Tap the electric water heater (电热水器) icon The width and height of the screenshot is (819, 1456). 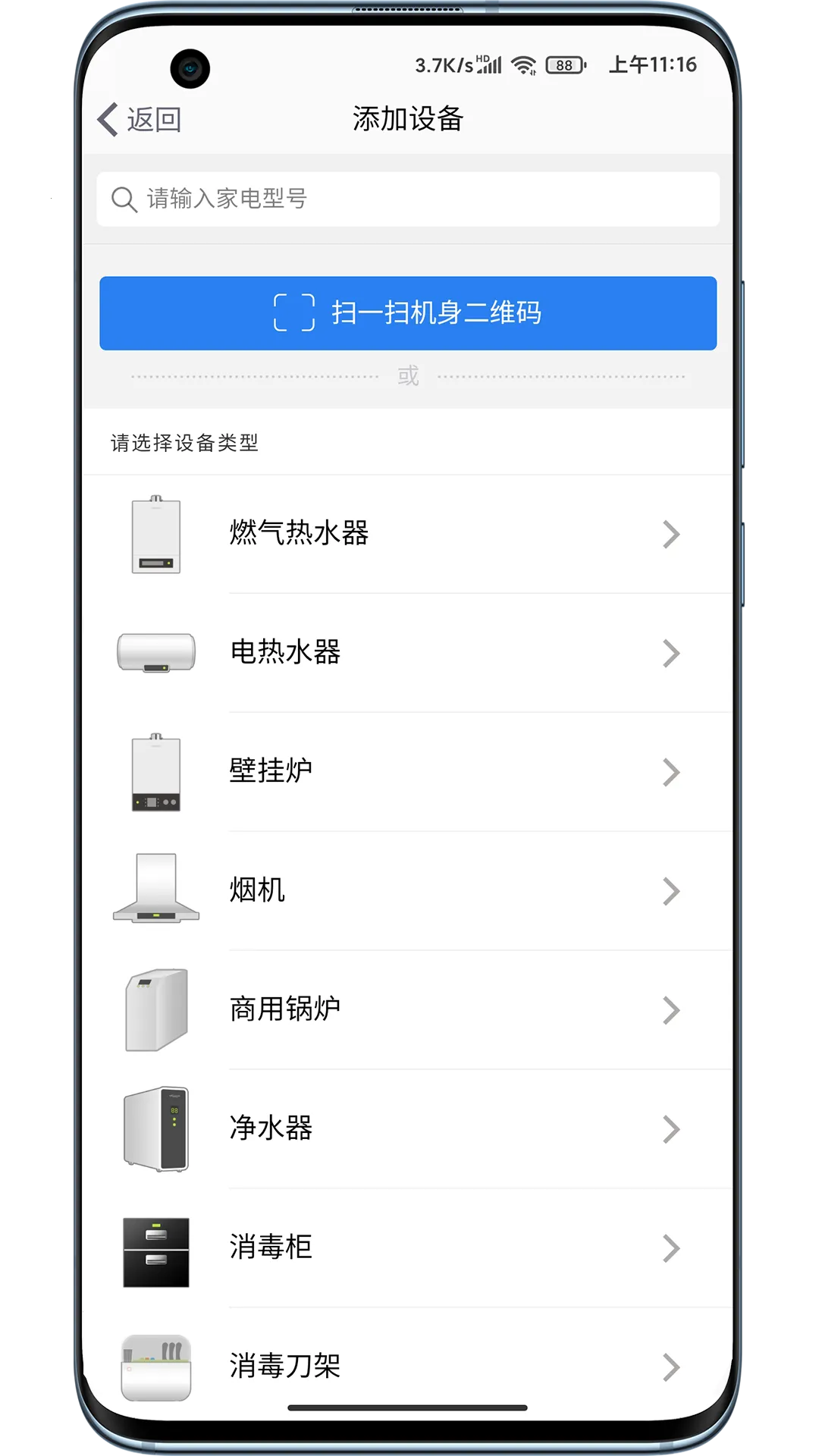point(156,653)
